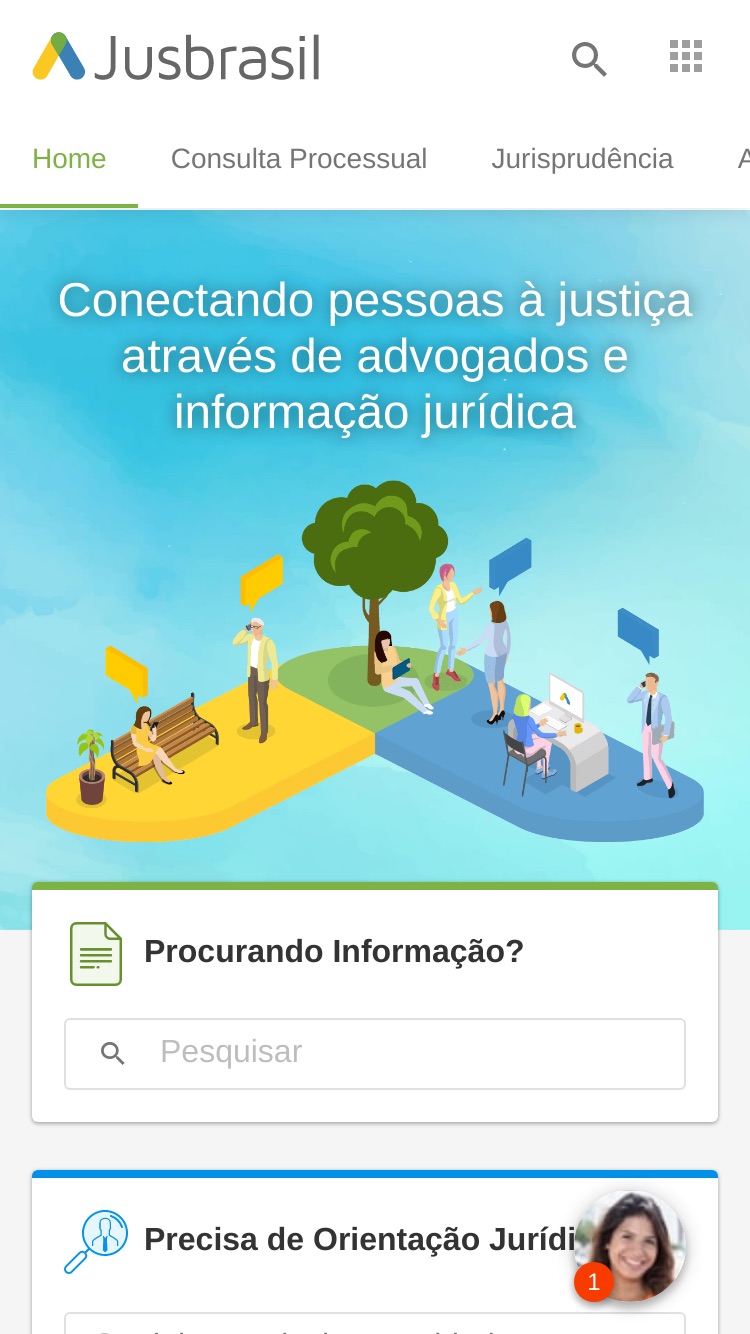Open the search magnifier in the header
The height and width of the screenshot is (1334, 750).
click(589, 59)
